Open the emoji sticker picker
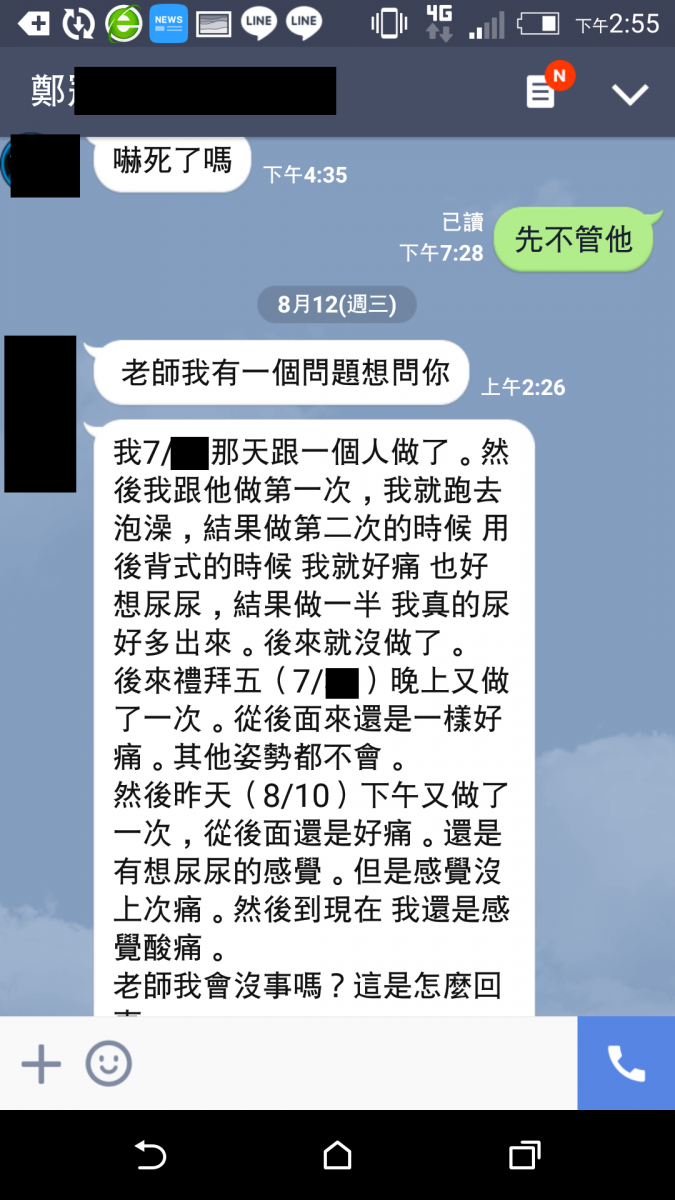Image resolution: width=675 pixels, height=1200 pixels. (108, 1063)
